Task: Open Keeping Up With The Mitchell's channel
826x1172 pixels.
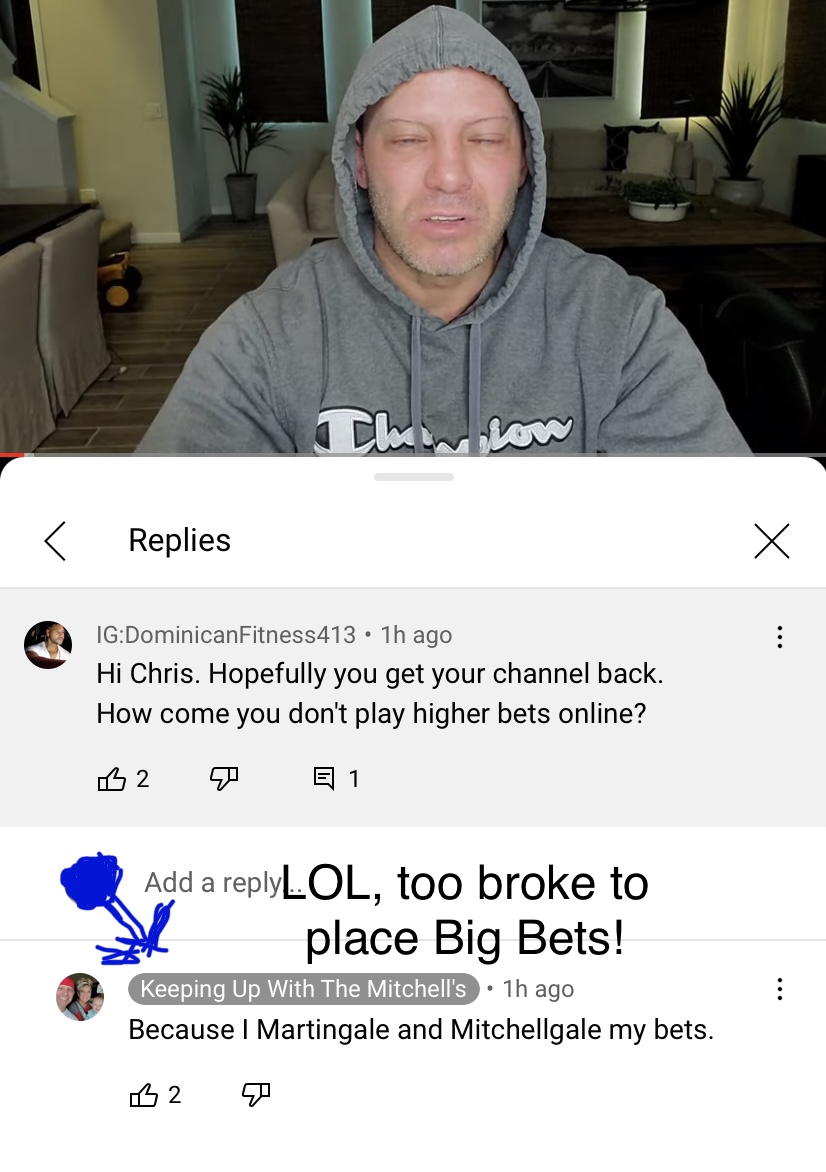Action: click(x=303, y=989)
